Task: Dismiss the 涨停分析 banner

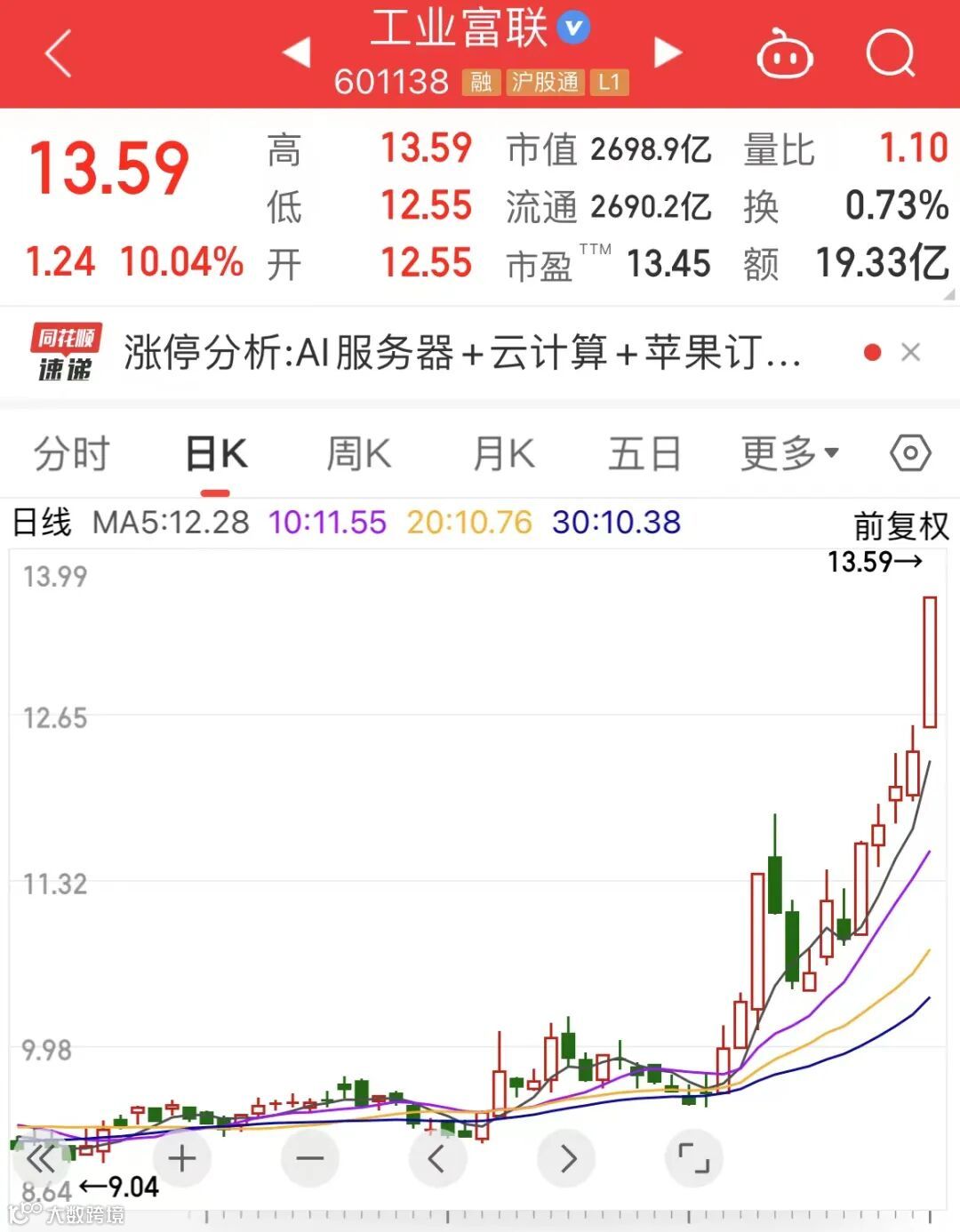Action: [x=910, y=353]
